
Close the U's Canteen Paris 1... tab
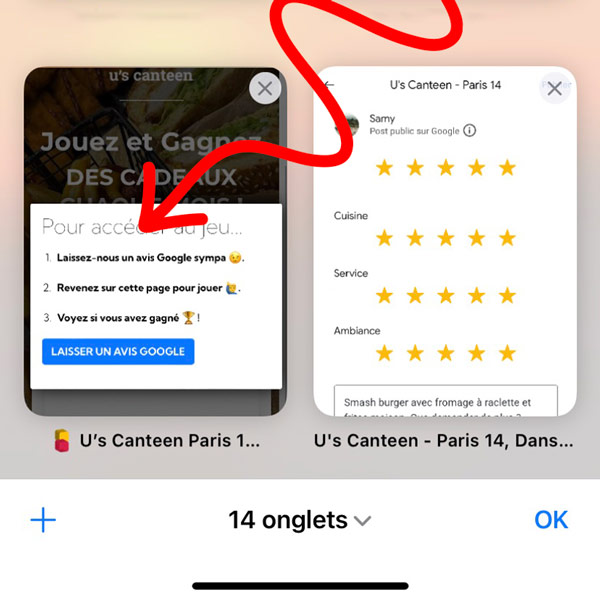[x=264, y=89]
